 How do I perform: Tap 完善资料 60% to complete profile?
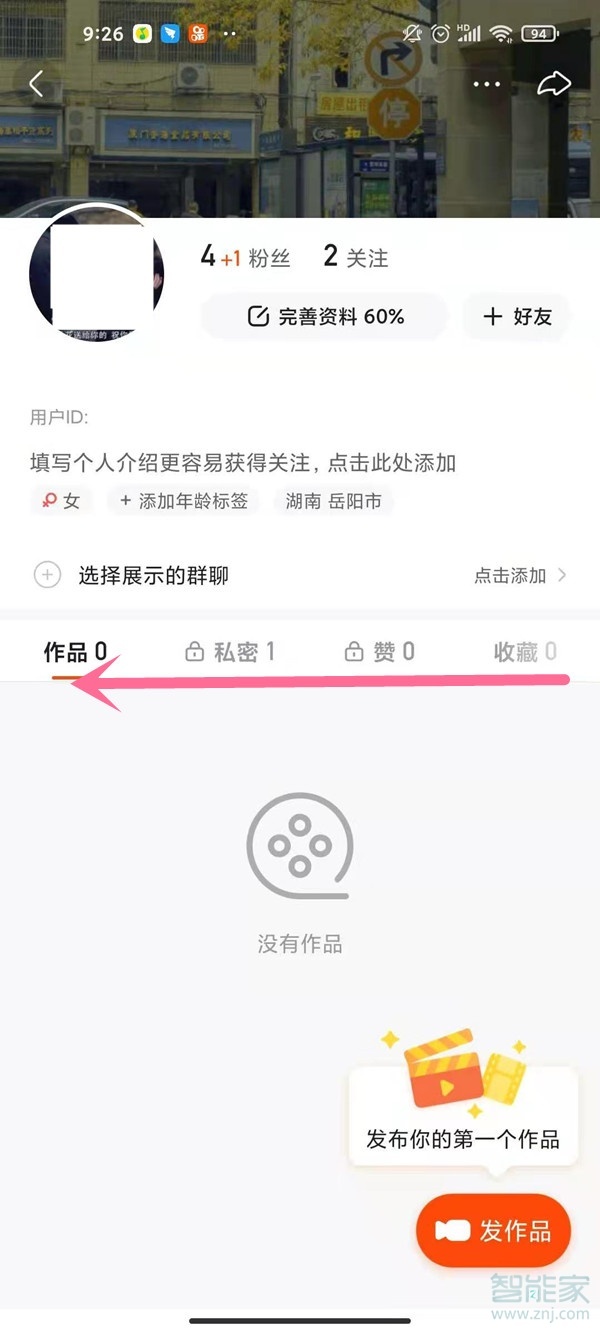(325, 317)
